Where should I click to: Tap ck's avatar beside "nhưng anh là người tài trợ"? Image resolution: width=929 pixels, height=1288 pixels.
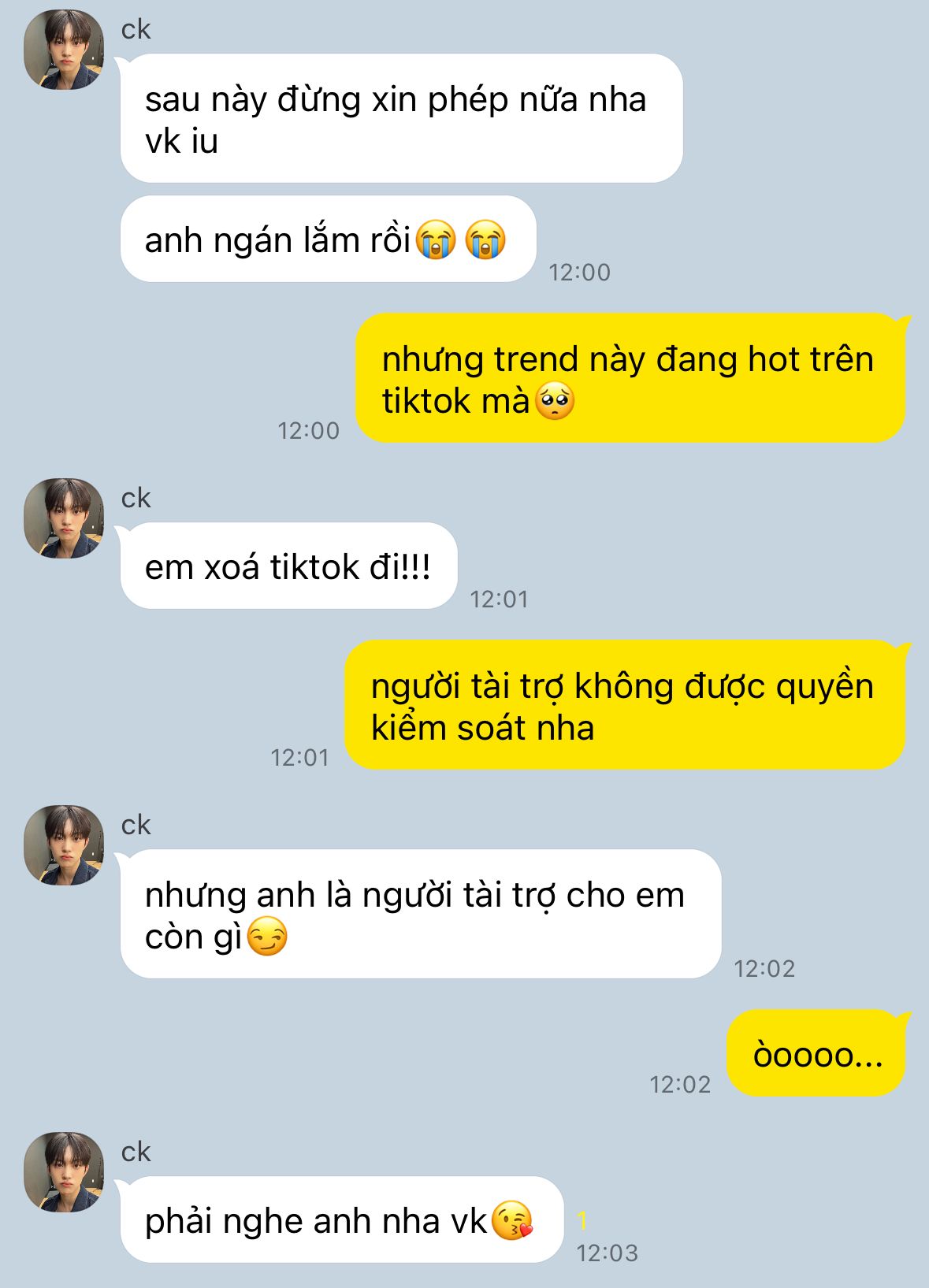point(64,845)
